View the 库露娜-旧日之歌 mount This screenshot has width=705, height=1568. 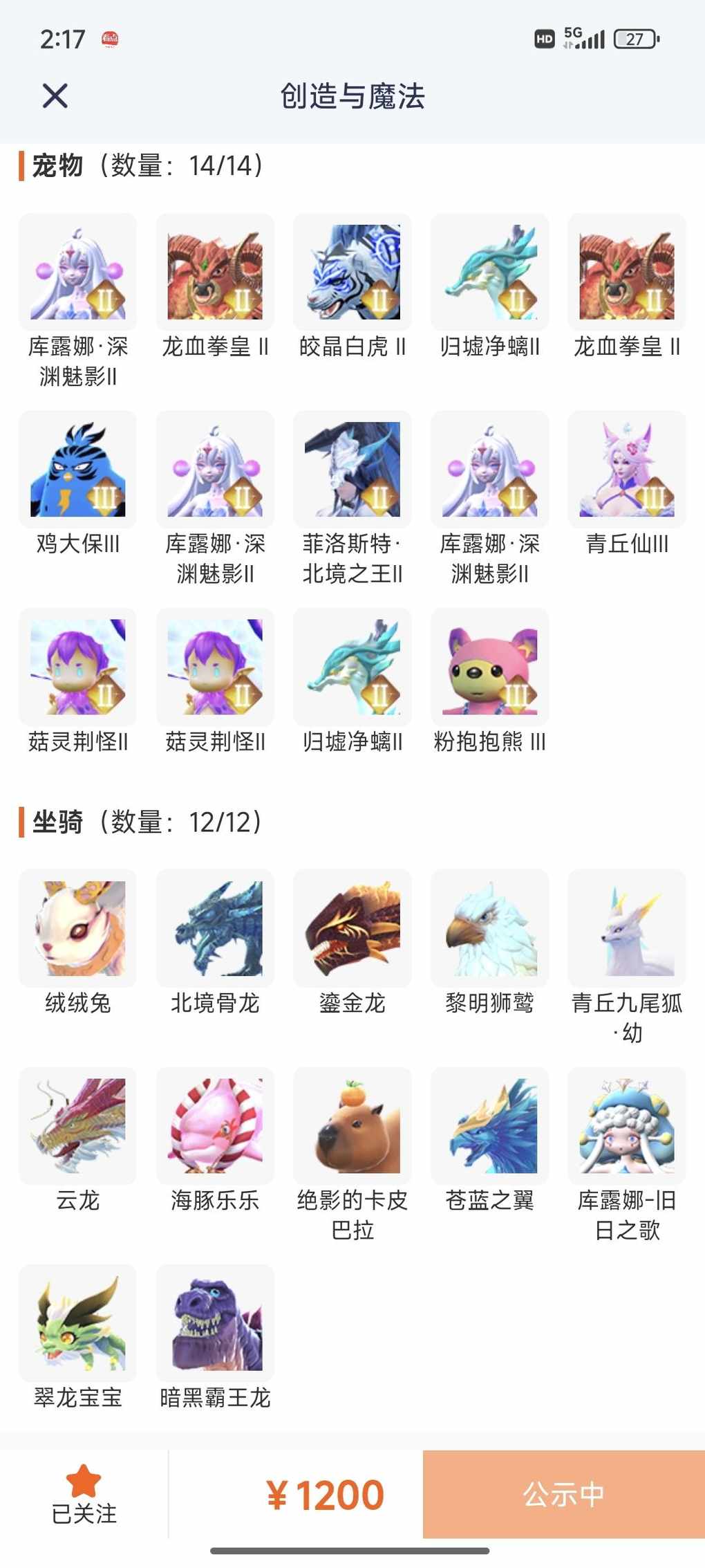627,1125
